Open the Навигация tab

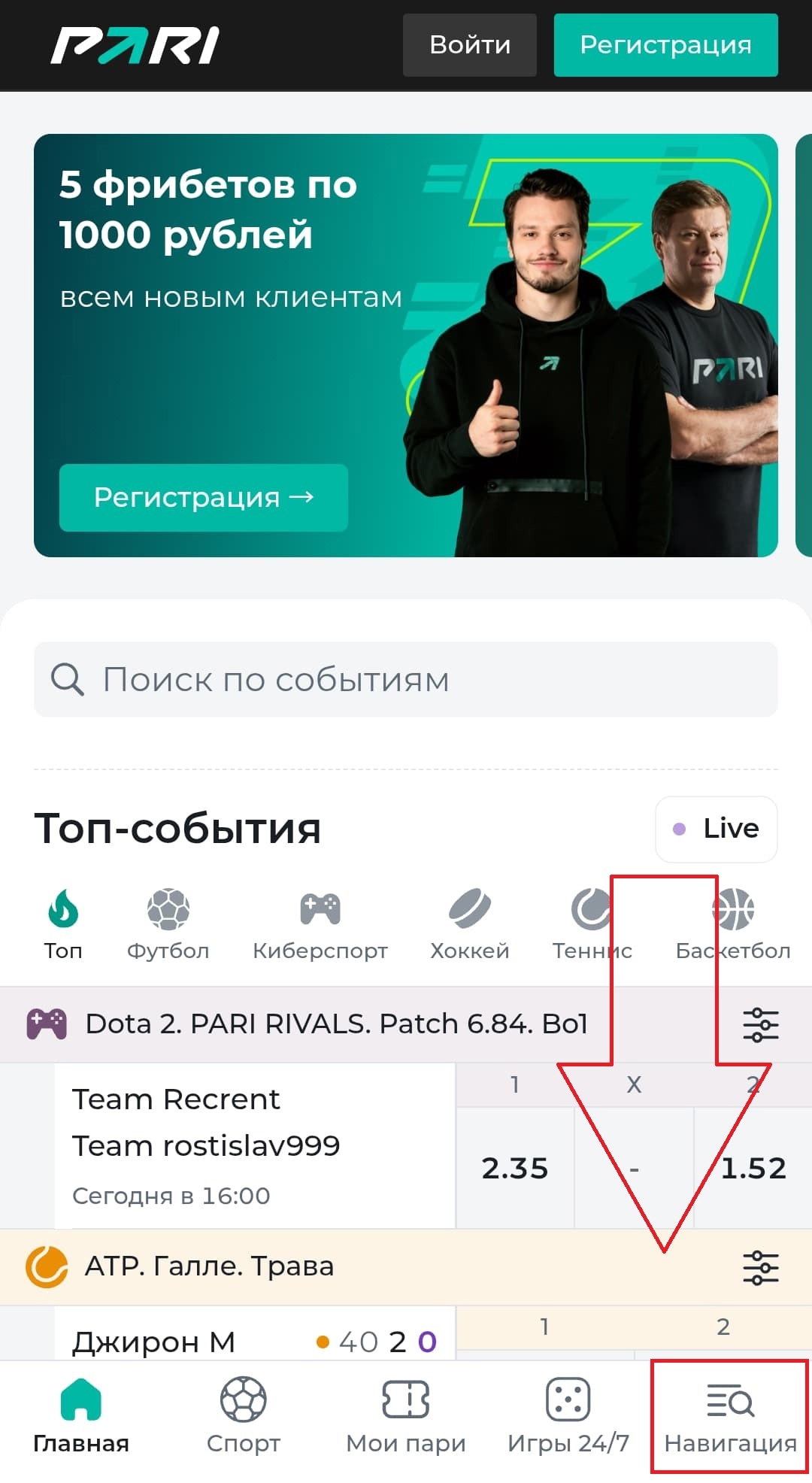click(x=729, y=1415)
